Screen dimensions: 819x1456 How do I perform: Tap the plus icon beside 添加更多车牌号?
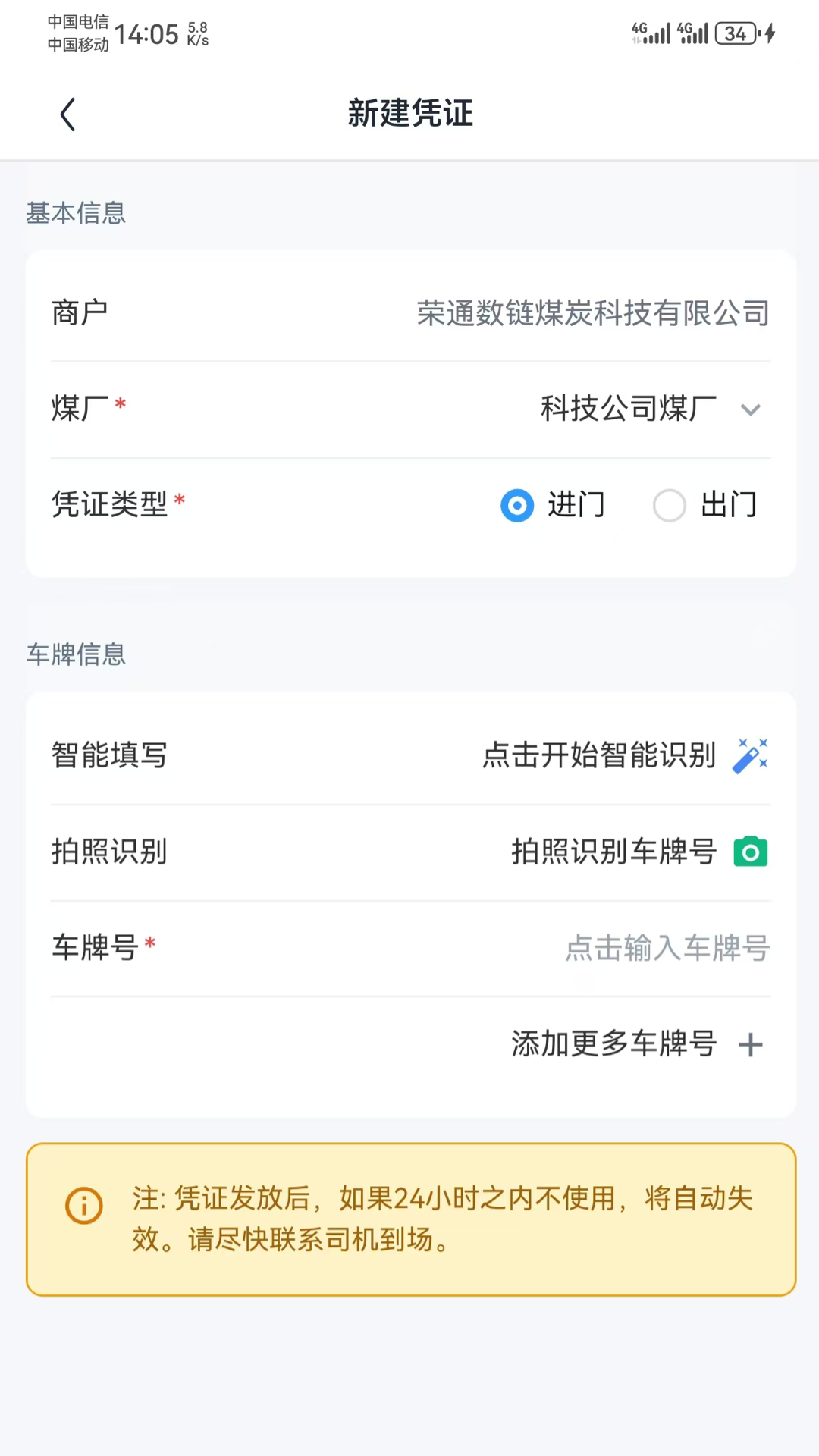pyautogui.click(x=750, y=1044)
